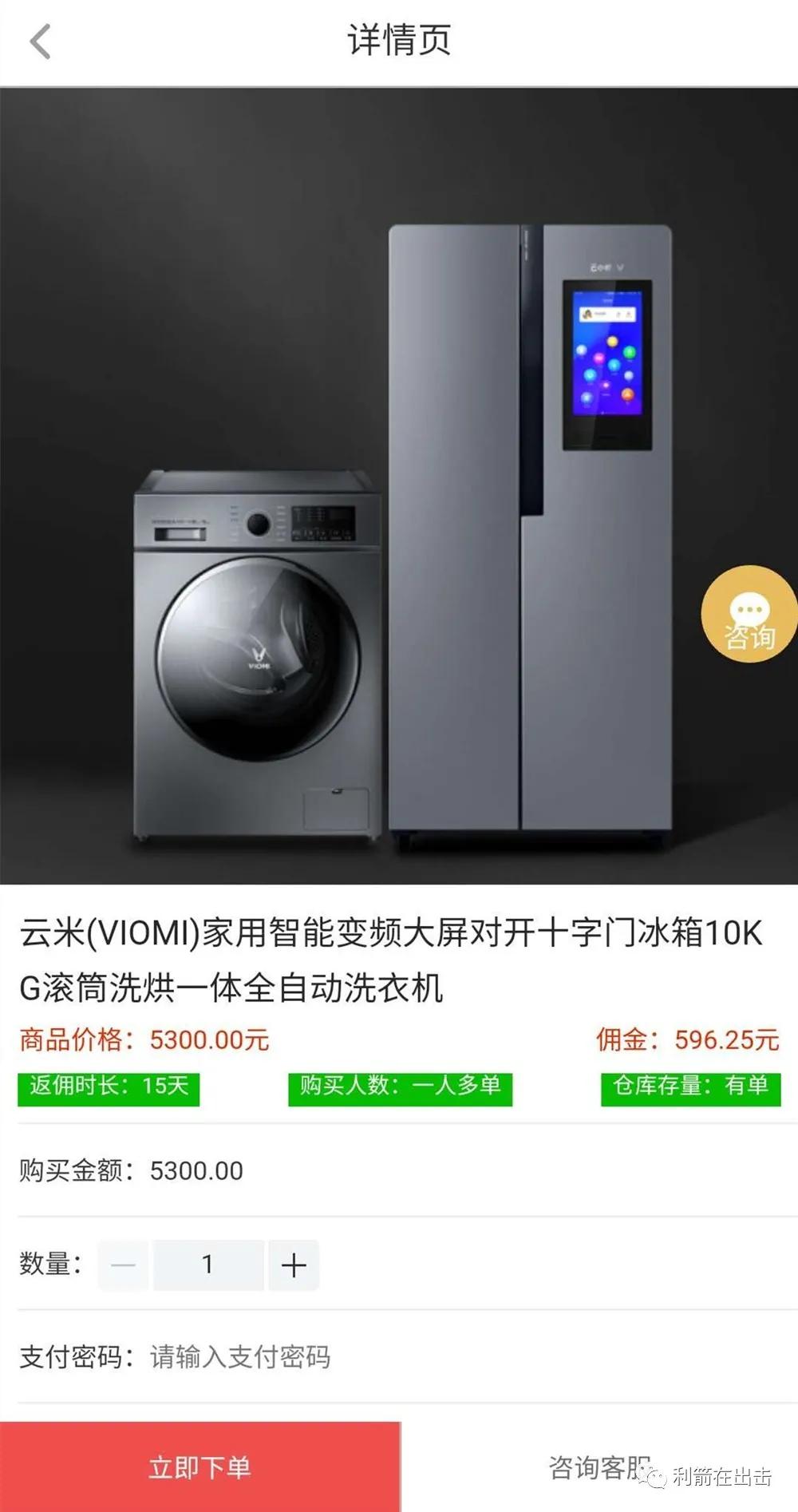
Task: Click the 咨询客服 customer service button
Action: pyautogui.click(x=598, y=1467)
